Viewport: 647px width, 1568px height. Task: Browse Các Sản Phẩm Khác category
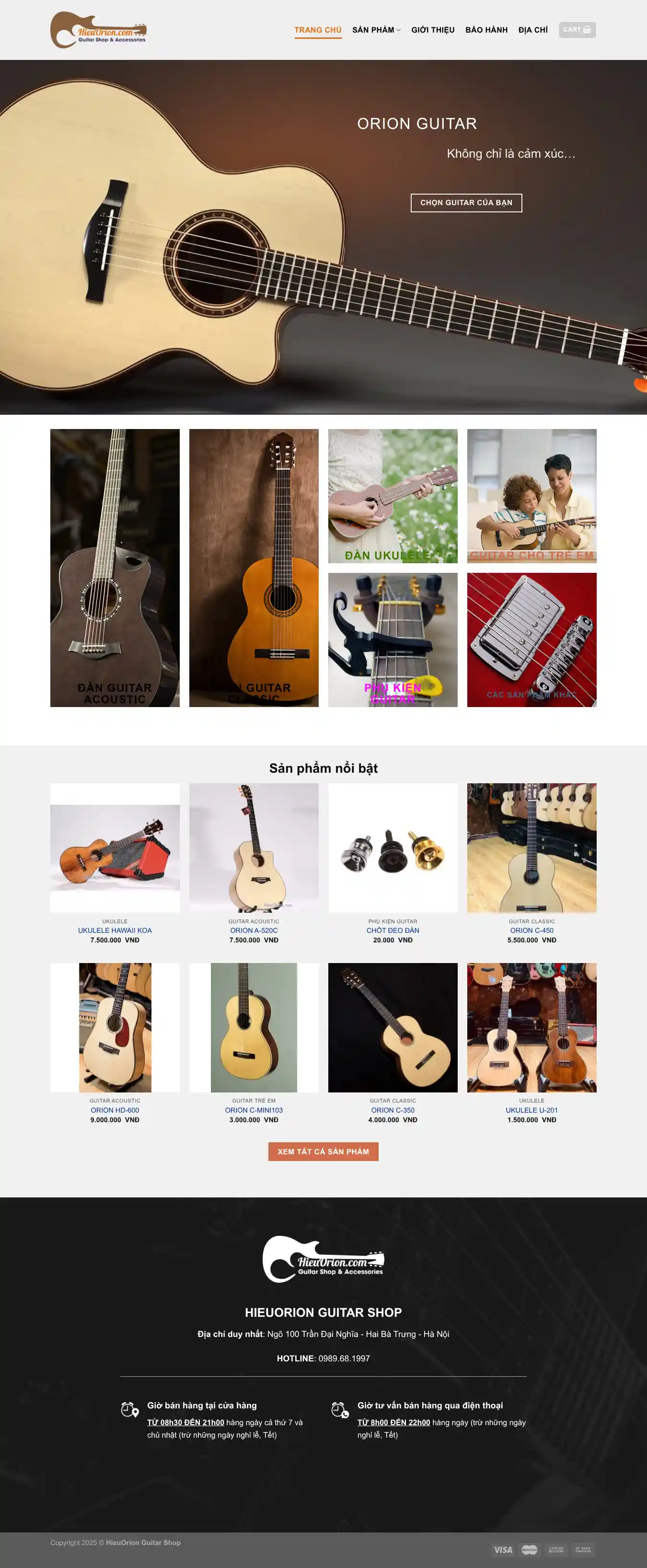(x=531, y=639)
